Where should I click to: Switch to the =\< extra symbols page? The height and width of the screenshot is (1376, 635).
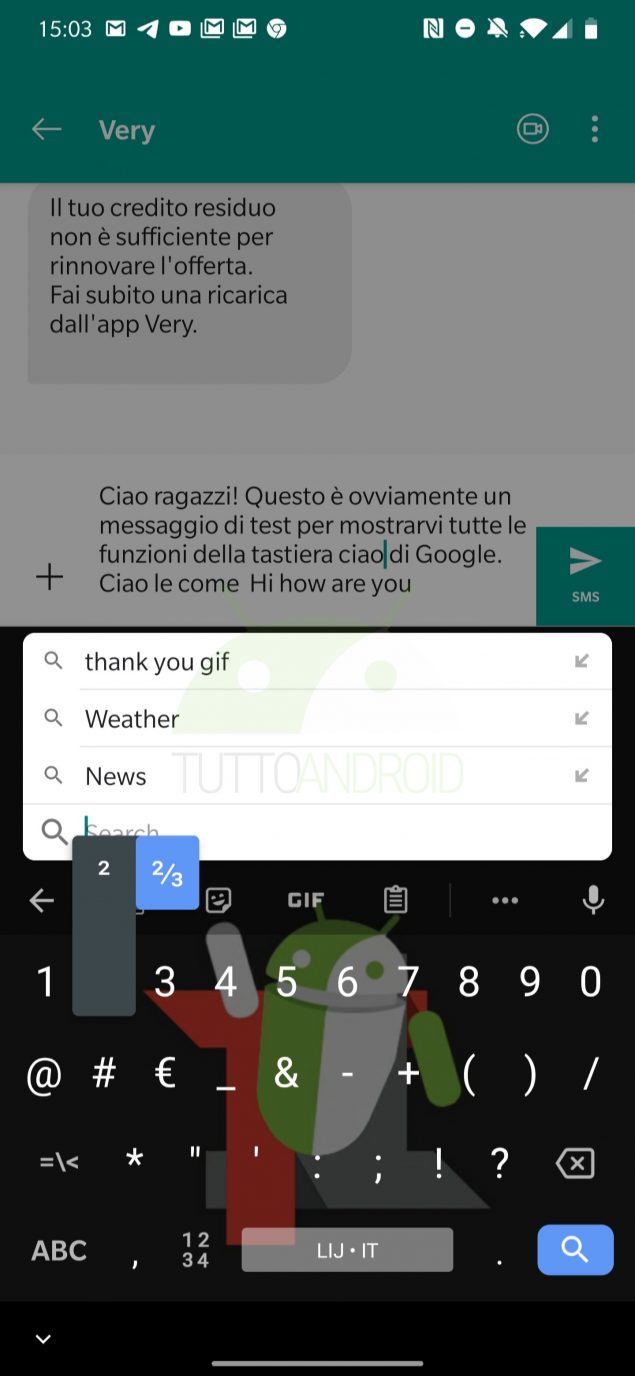(59, 1162)
